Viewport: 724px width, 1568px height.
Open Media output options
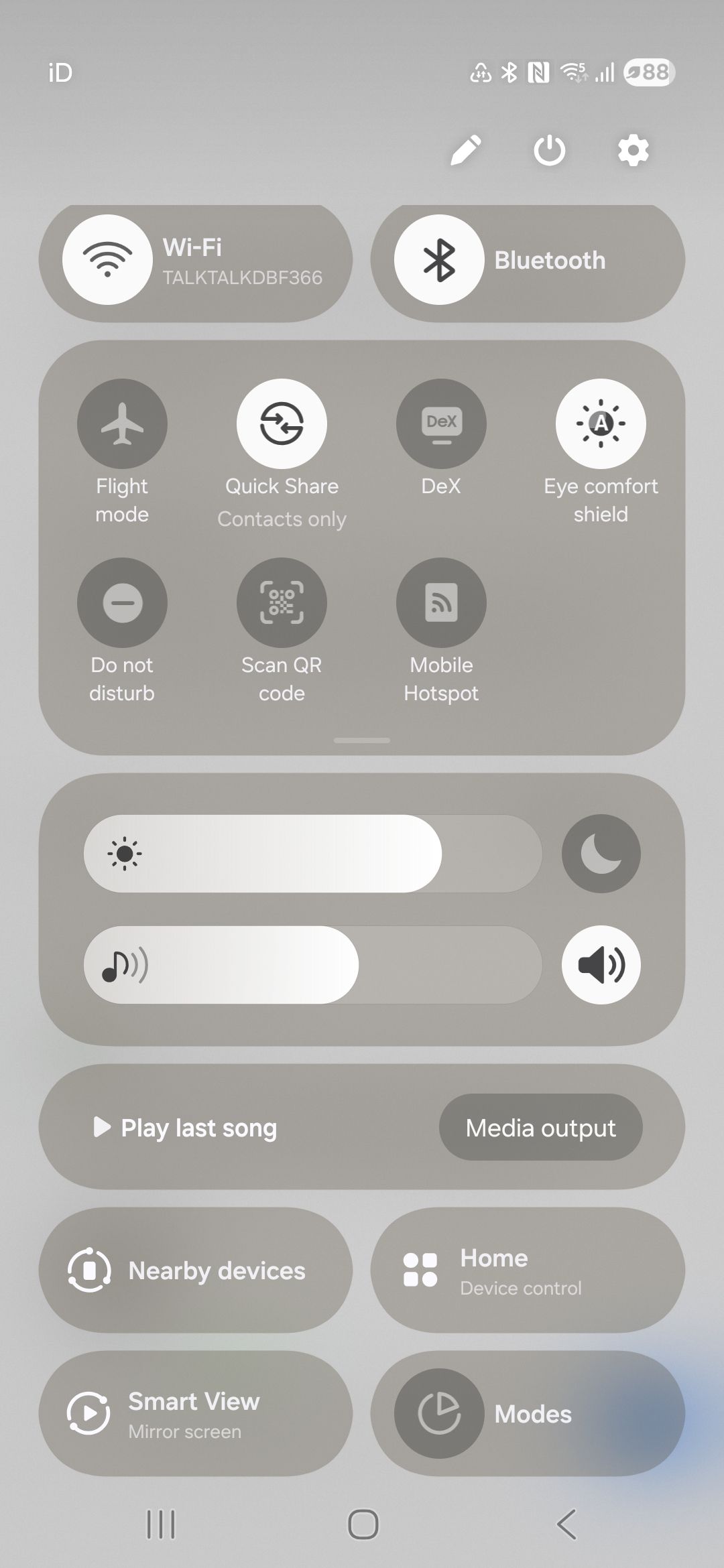click(x=540, y=1128)
